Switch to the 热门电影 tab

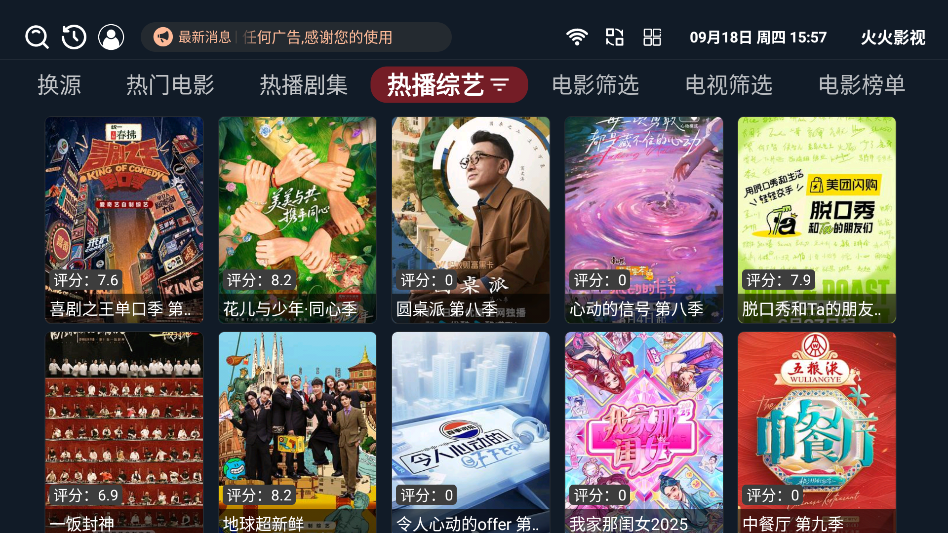[170, 85]
